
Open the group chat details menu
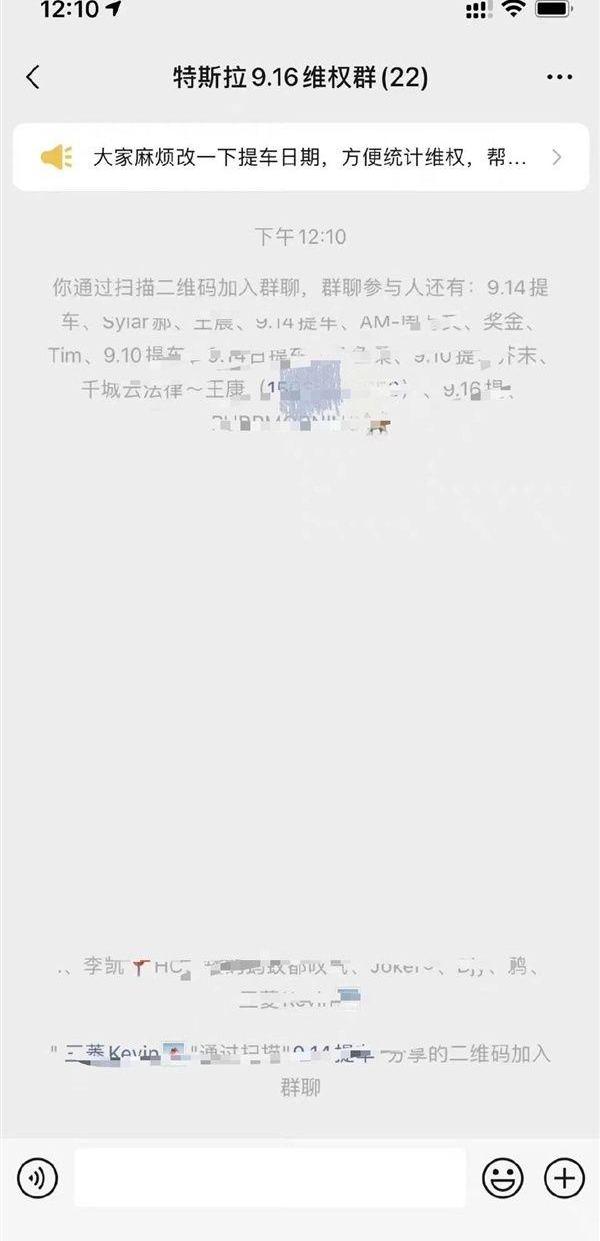[559, 78]
